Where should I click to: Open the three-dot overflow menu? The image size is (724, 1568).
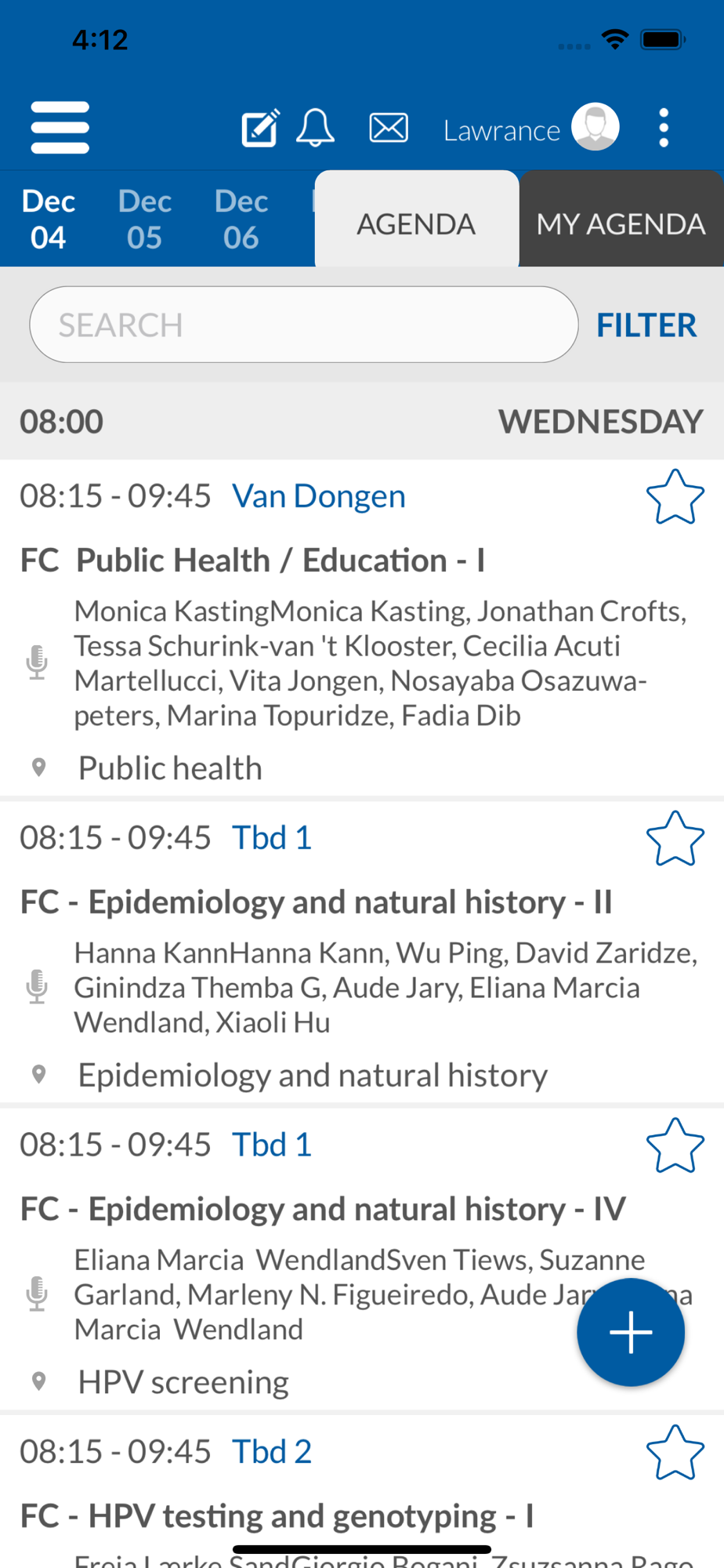pos(664,128)
